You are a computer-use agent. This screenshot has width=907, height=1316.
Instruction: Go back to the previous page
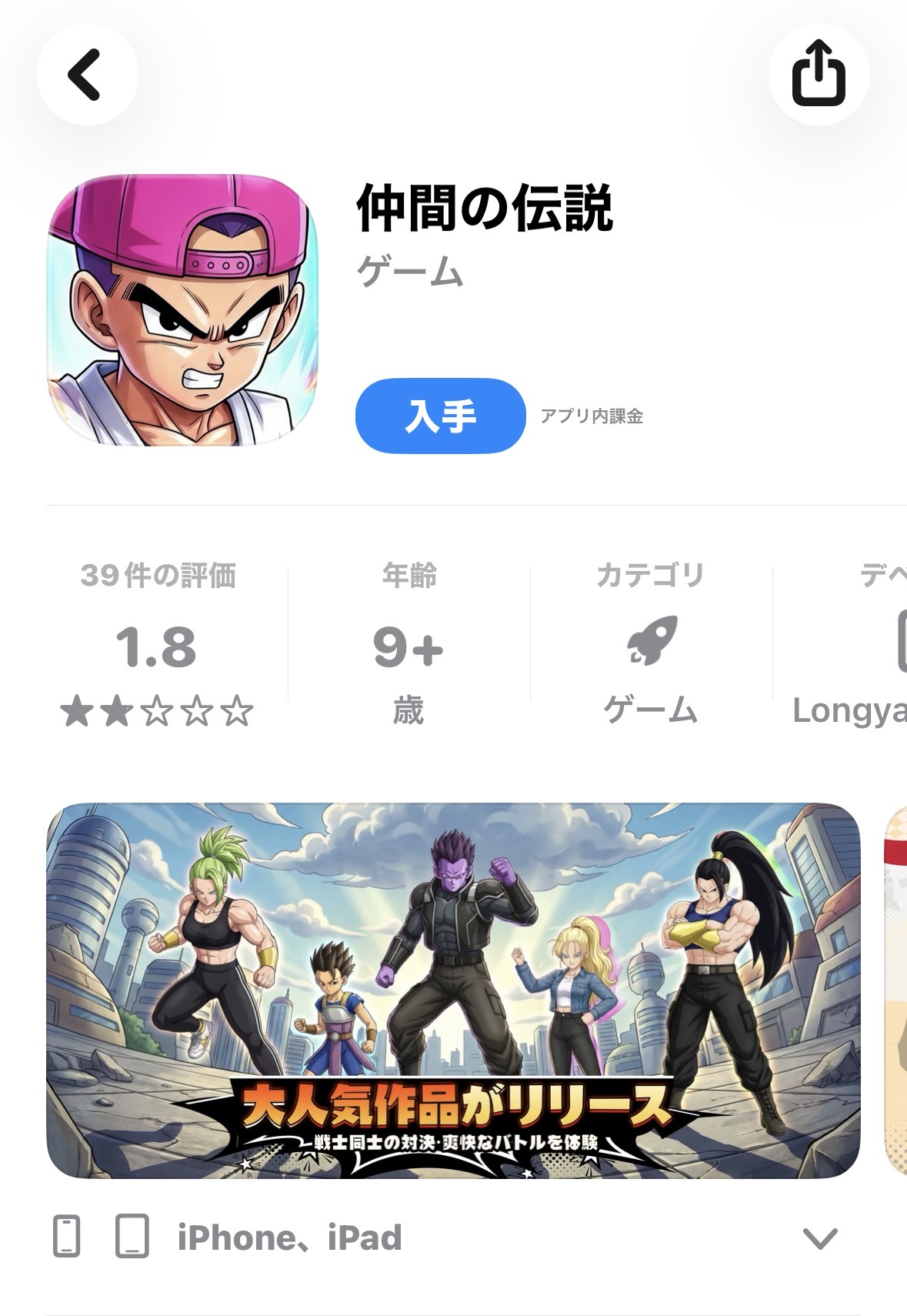tap(87, 75)
